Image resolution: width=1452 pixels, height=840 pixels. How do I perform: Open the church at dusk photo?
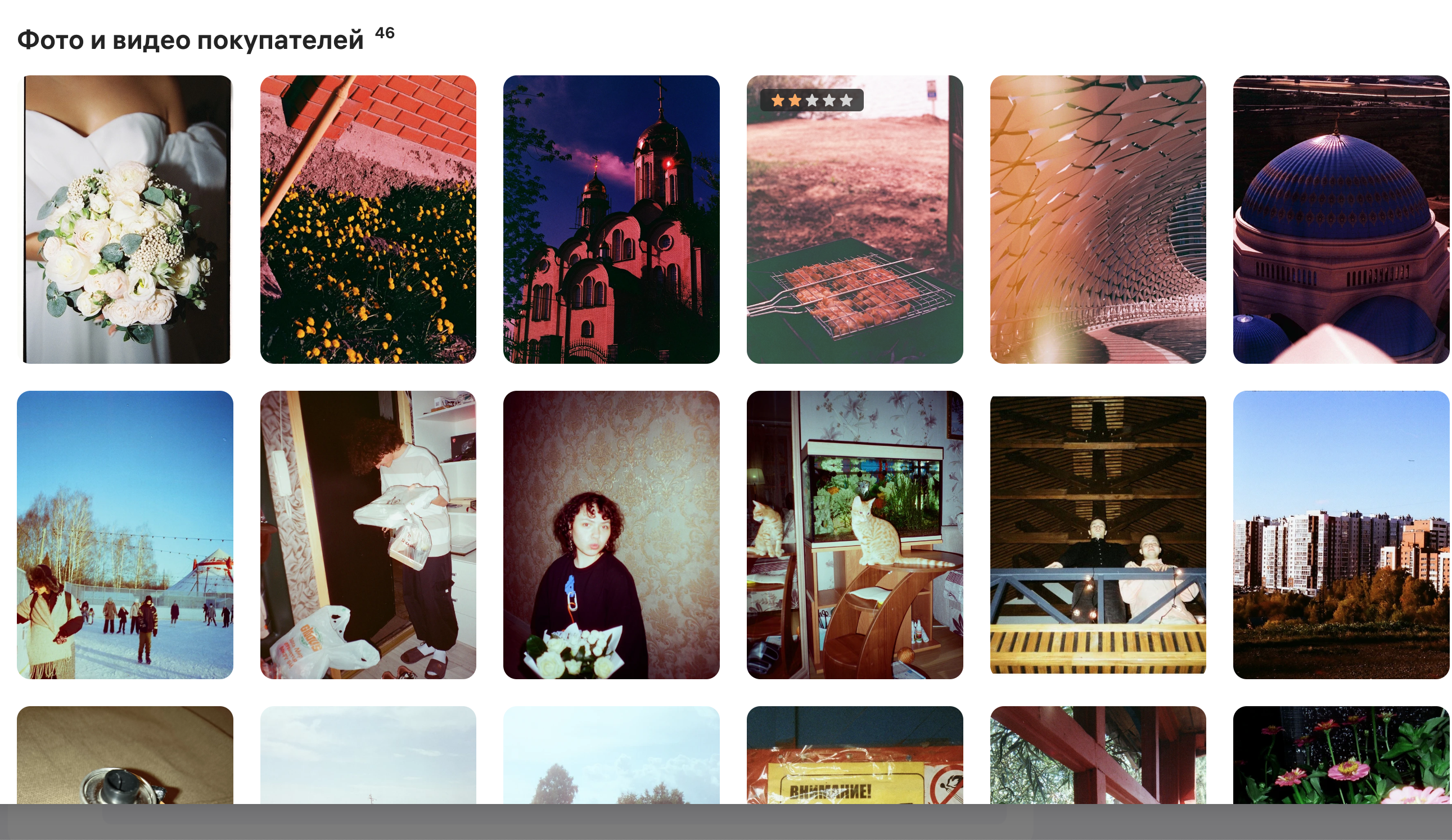click(611, 219)
